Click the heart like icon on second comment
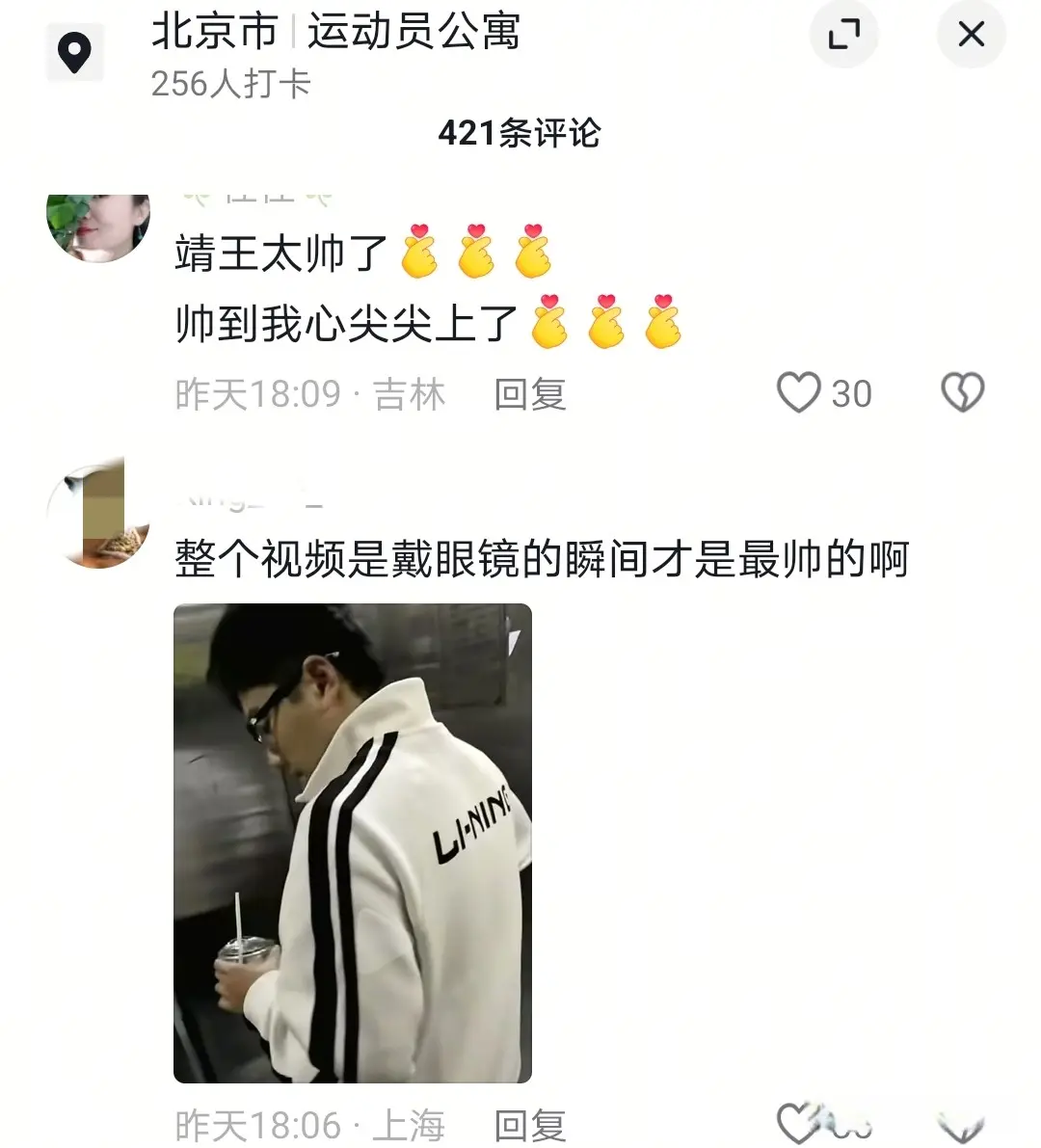This screenshot has height=1148, width=1041. pyautogui.click(x=796, y=1123)
